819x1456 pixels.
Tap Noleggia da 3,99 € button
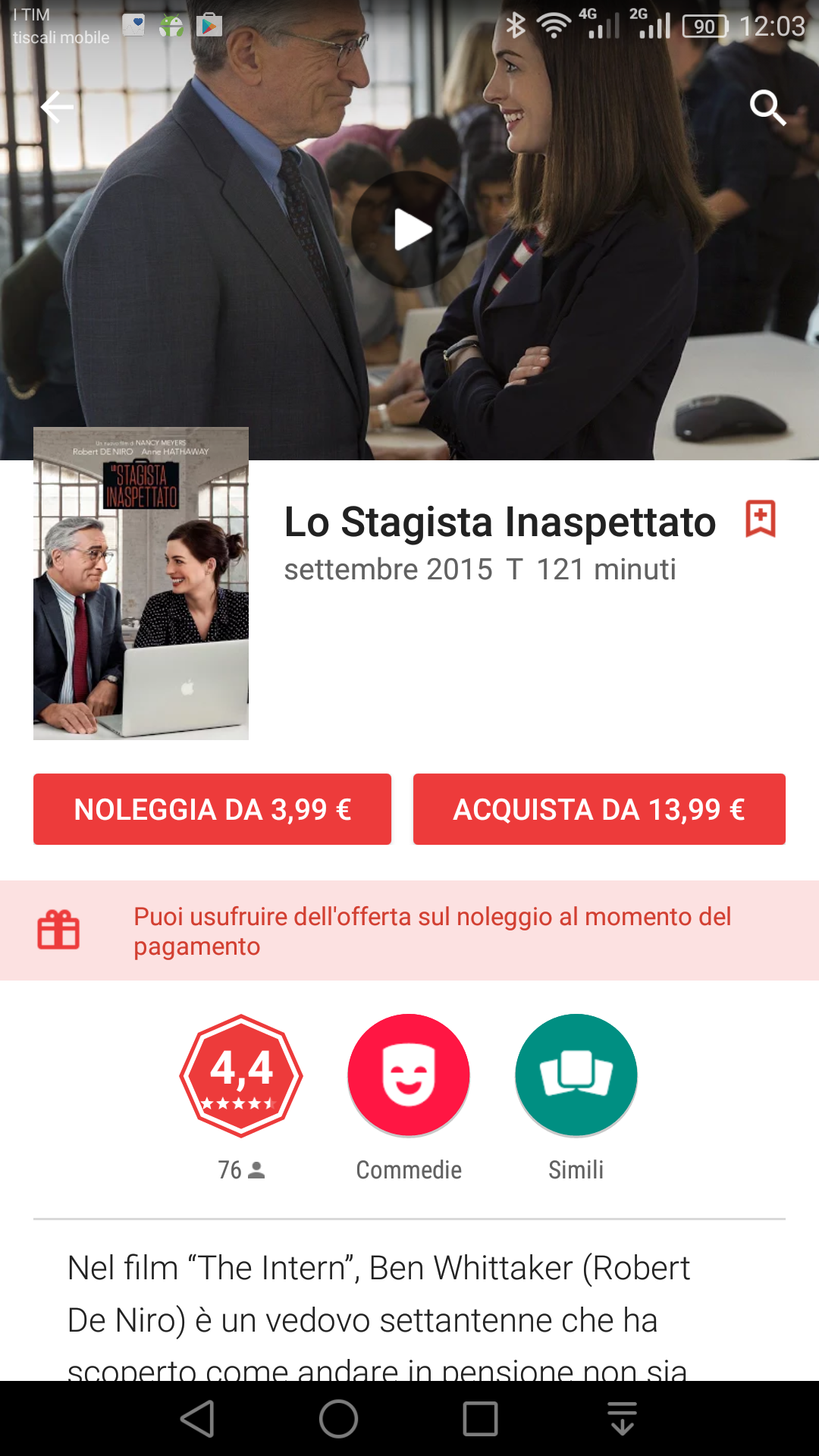pos(212,809)
